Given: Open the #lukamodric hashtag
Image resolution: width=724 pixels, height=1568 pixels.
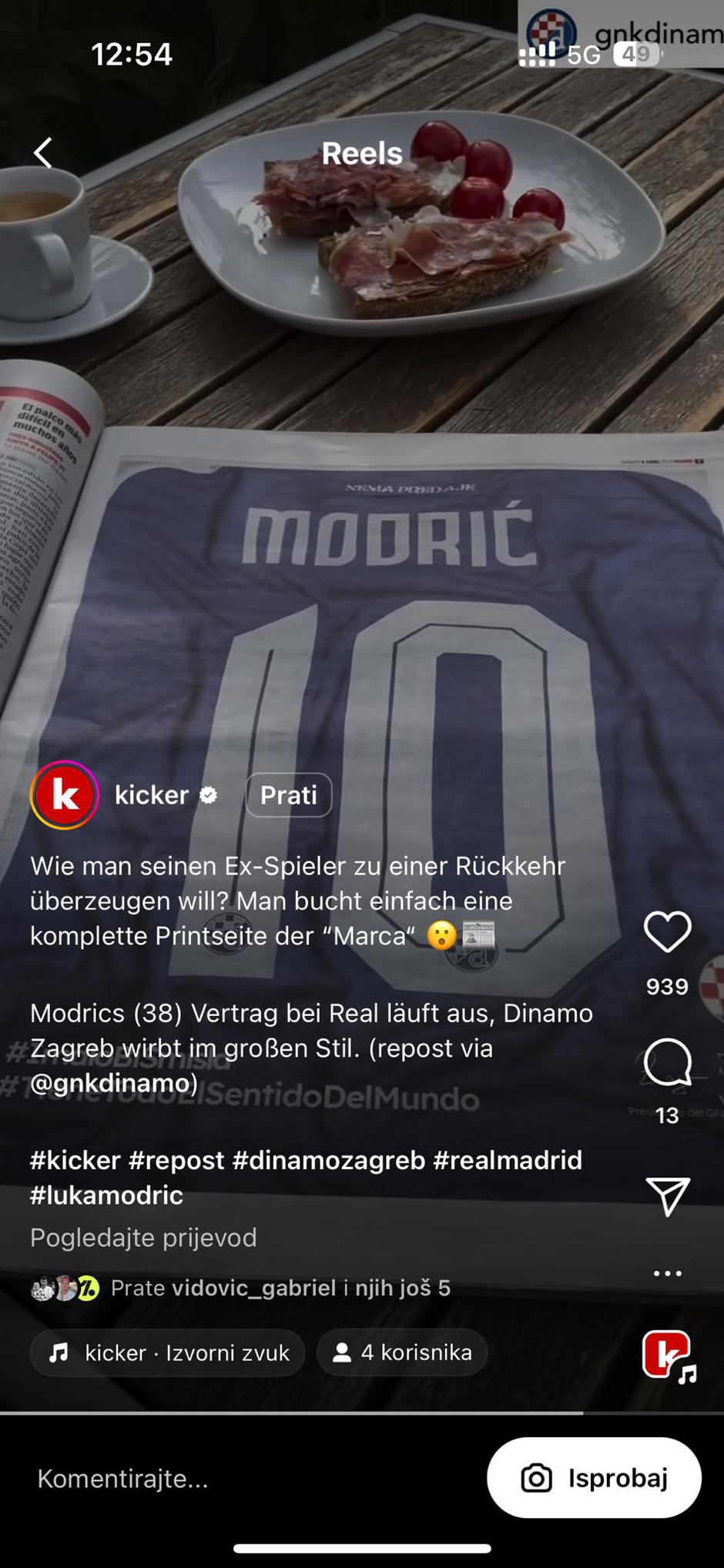Looking at the screenshot, I should coord(106,1195).
